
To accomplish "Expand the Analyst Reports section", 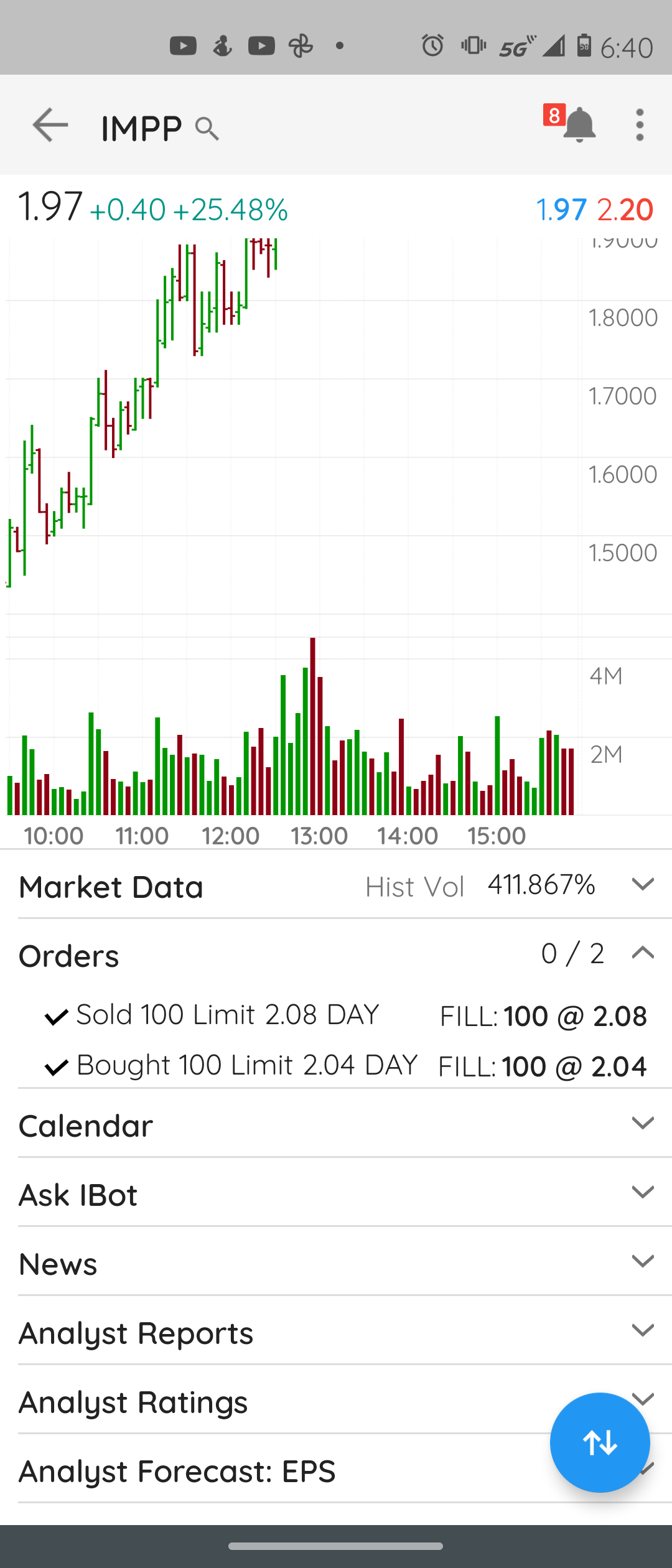I will 642,1330.
